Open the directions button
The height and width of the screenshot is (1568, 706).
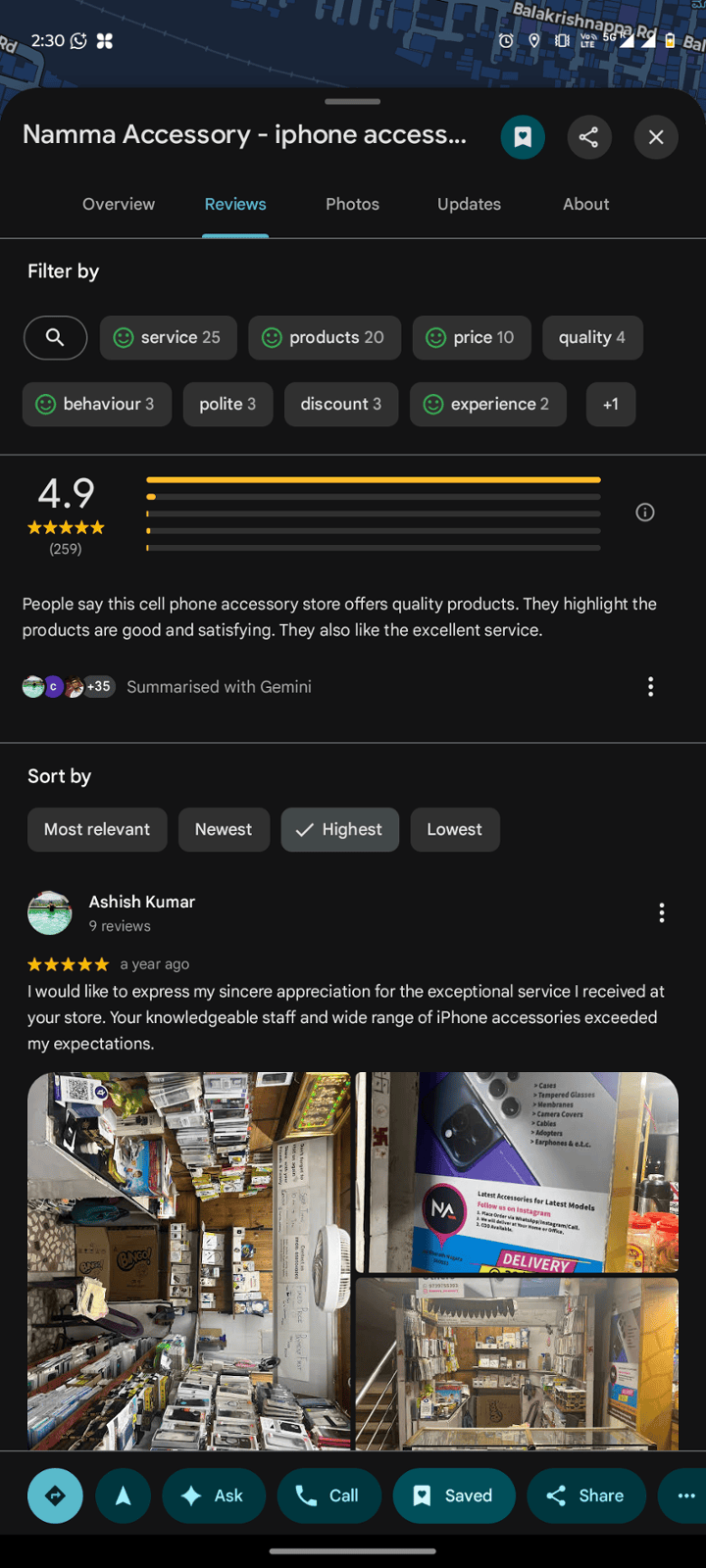click(55, 1495)
